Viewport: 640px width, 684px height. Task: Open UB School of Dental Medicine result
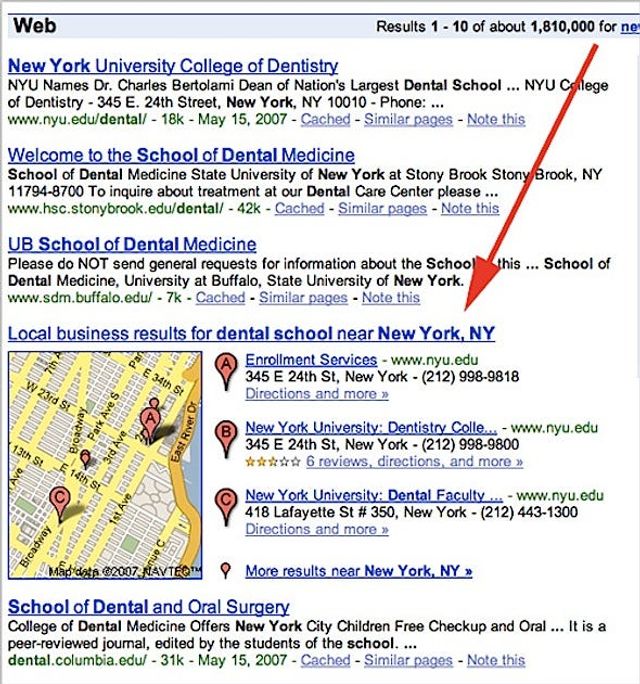point(131,244)
